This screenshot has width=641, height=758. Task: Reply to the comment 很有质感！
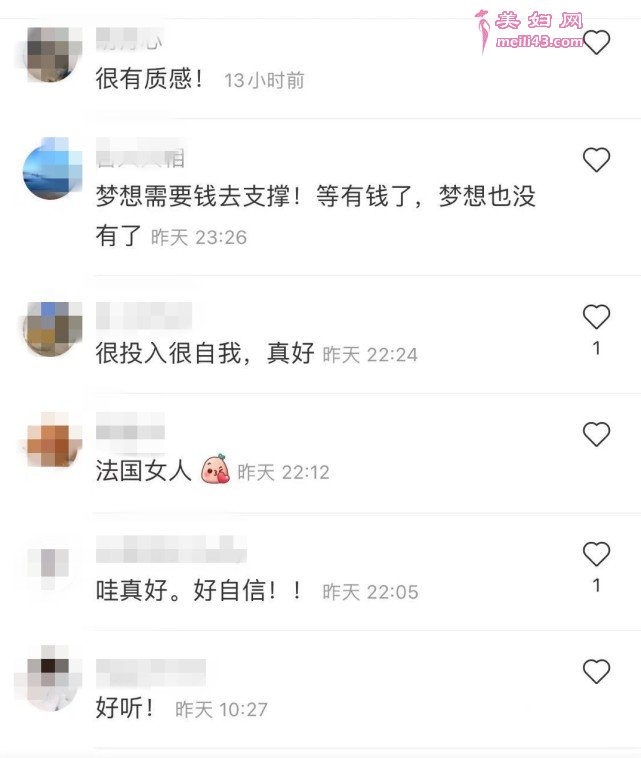150,79
